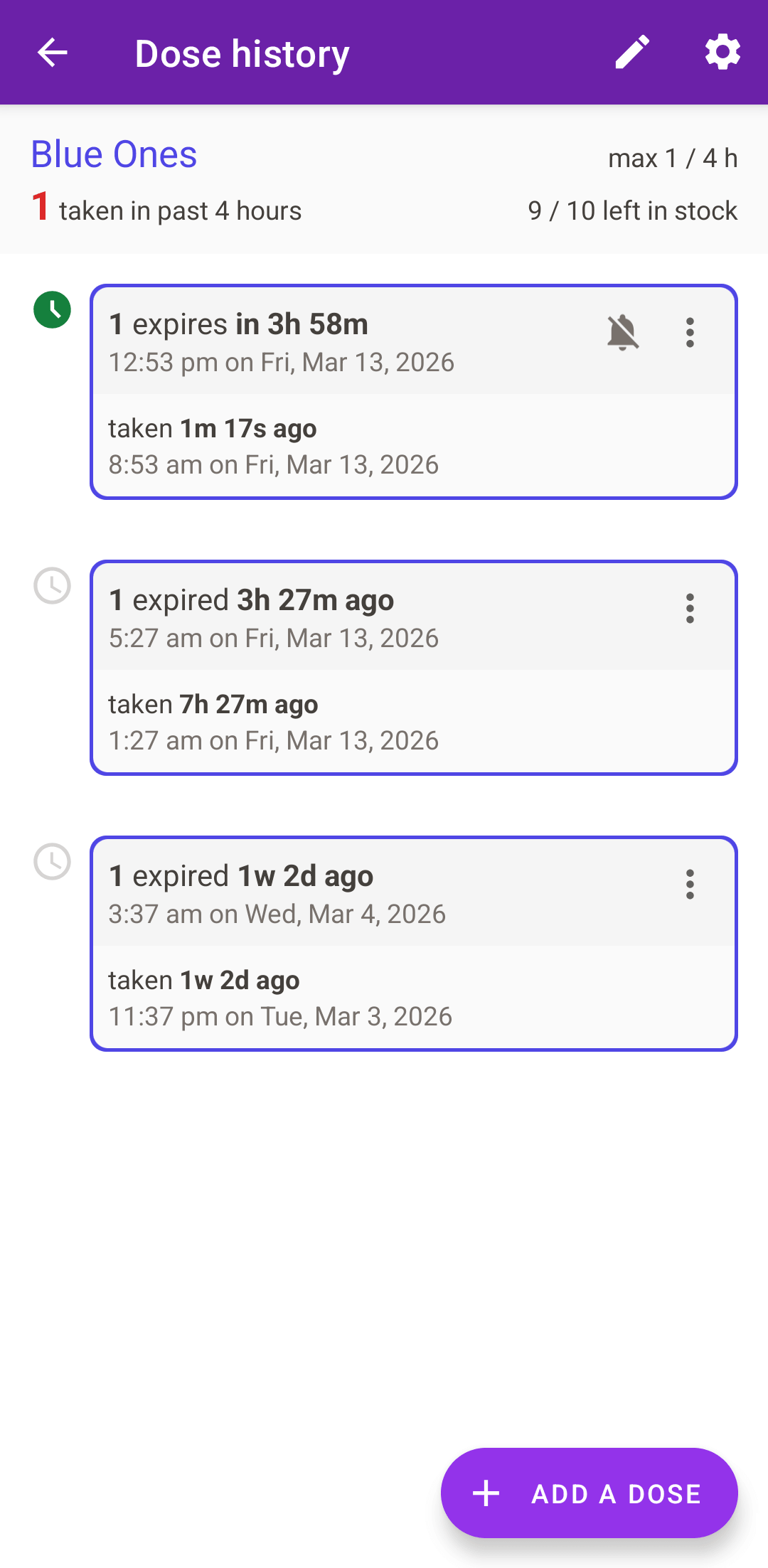
Task: Open the overflow menu on the 1w 2d expired dose
Action: tap(690, 885)
